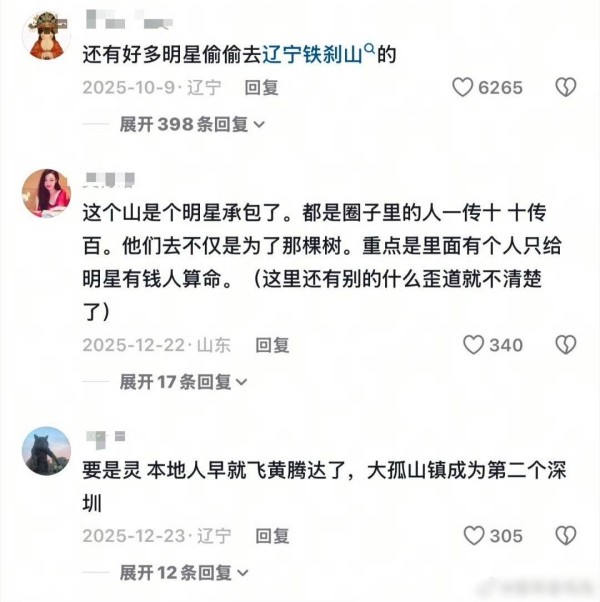The image size is (600, 602).
Task: Expand the 398 replies
Action: pos(192,124)
